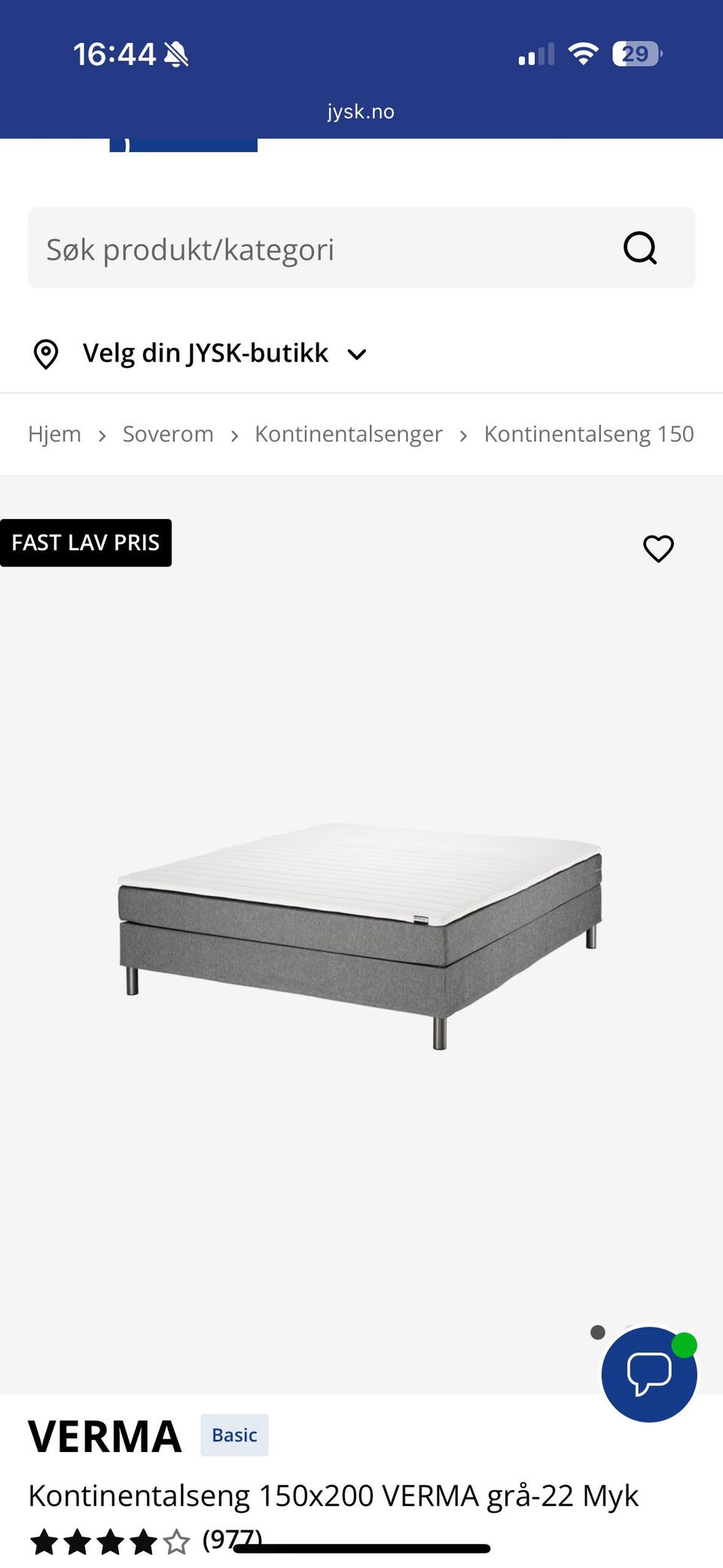
Task: Toggle the heart wishlist icon
Action: (658, 549)
